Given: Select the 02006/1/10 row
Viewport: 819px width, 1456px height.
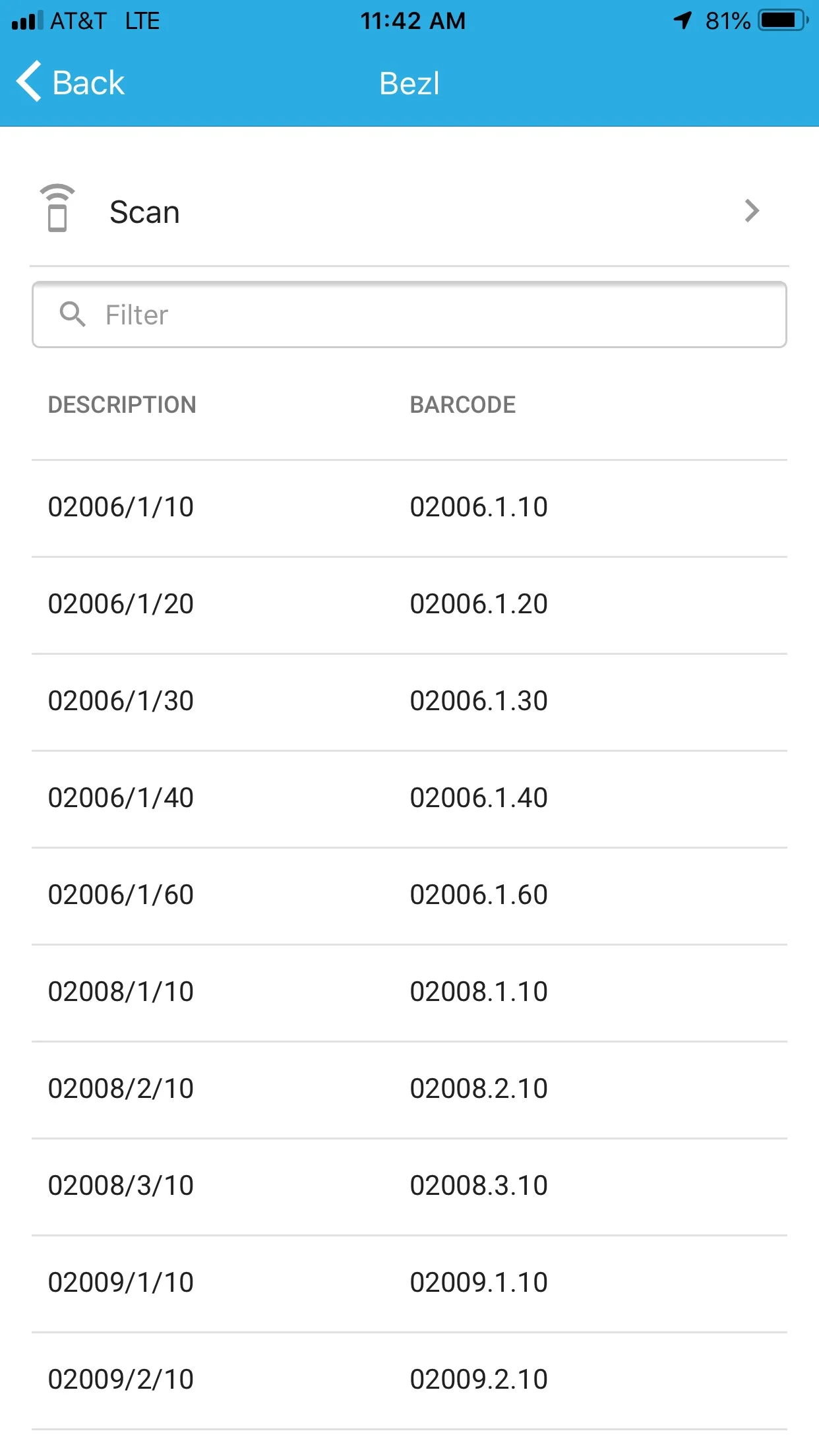Looking at the screenshot, I should pyautogui.click(x=409, y=508).
